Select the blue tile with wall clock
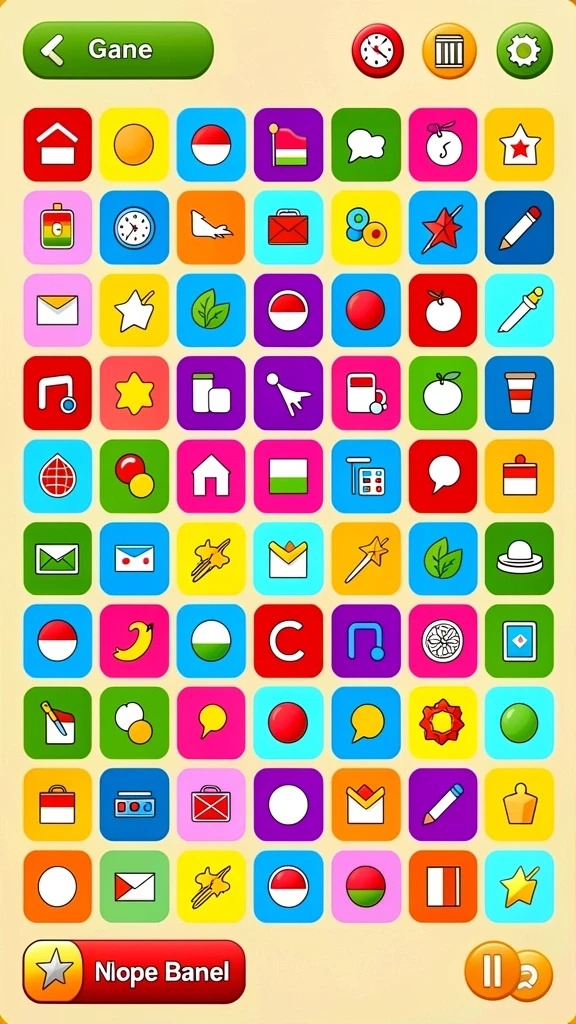Screen dimensions: 576x1024 [134, 227]
